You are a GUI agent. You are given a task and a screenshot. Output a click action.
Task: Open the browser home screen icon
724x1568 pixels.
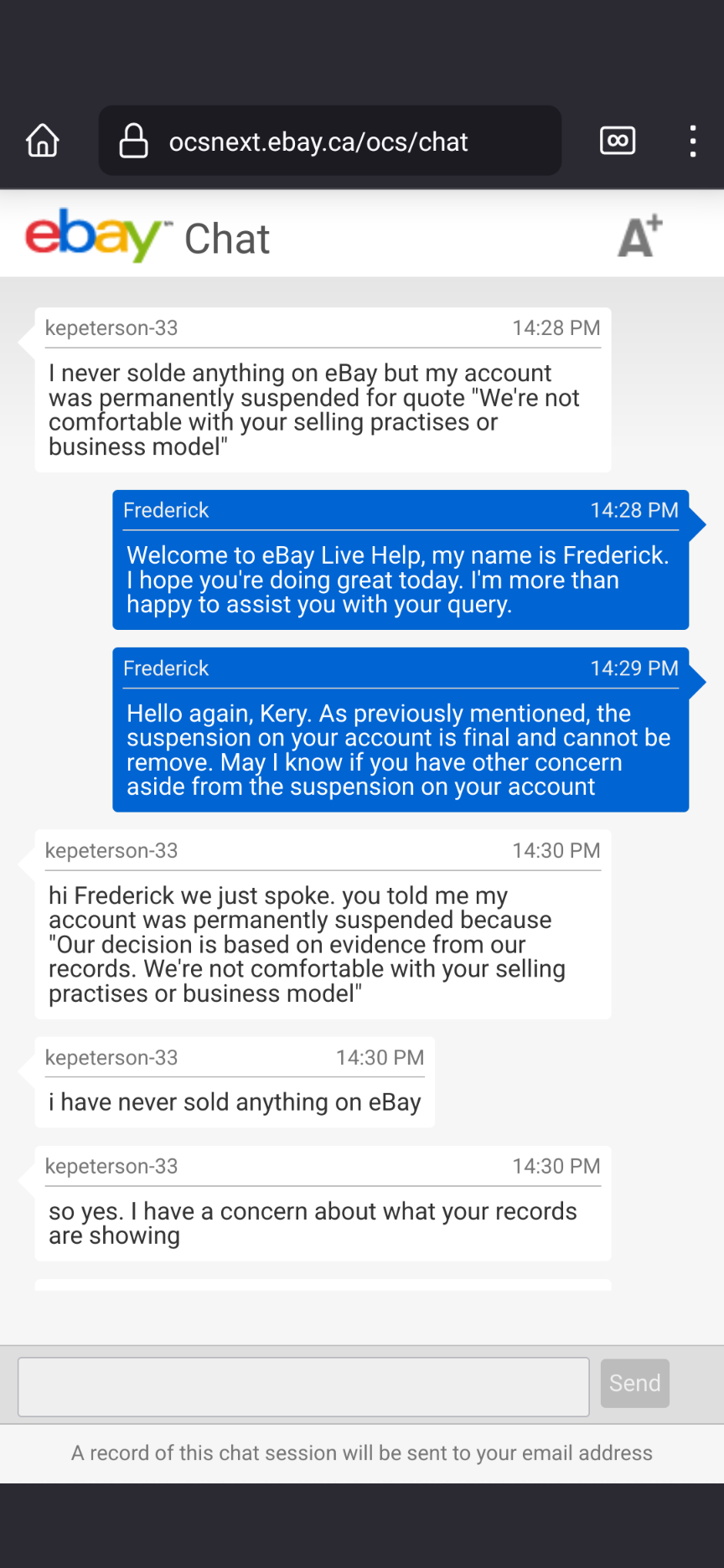[42, 140]
